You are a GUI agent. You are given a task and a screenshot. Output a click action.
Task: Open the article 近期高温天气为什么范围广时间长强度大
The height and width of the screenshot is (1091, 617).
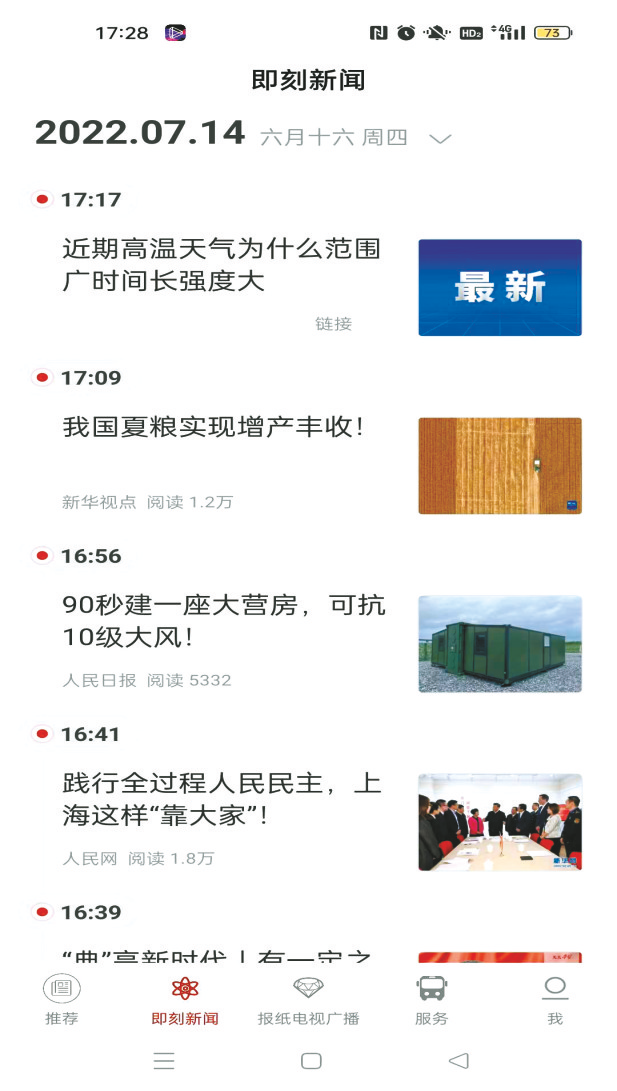click(x=221, y=265)
